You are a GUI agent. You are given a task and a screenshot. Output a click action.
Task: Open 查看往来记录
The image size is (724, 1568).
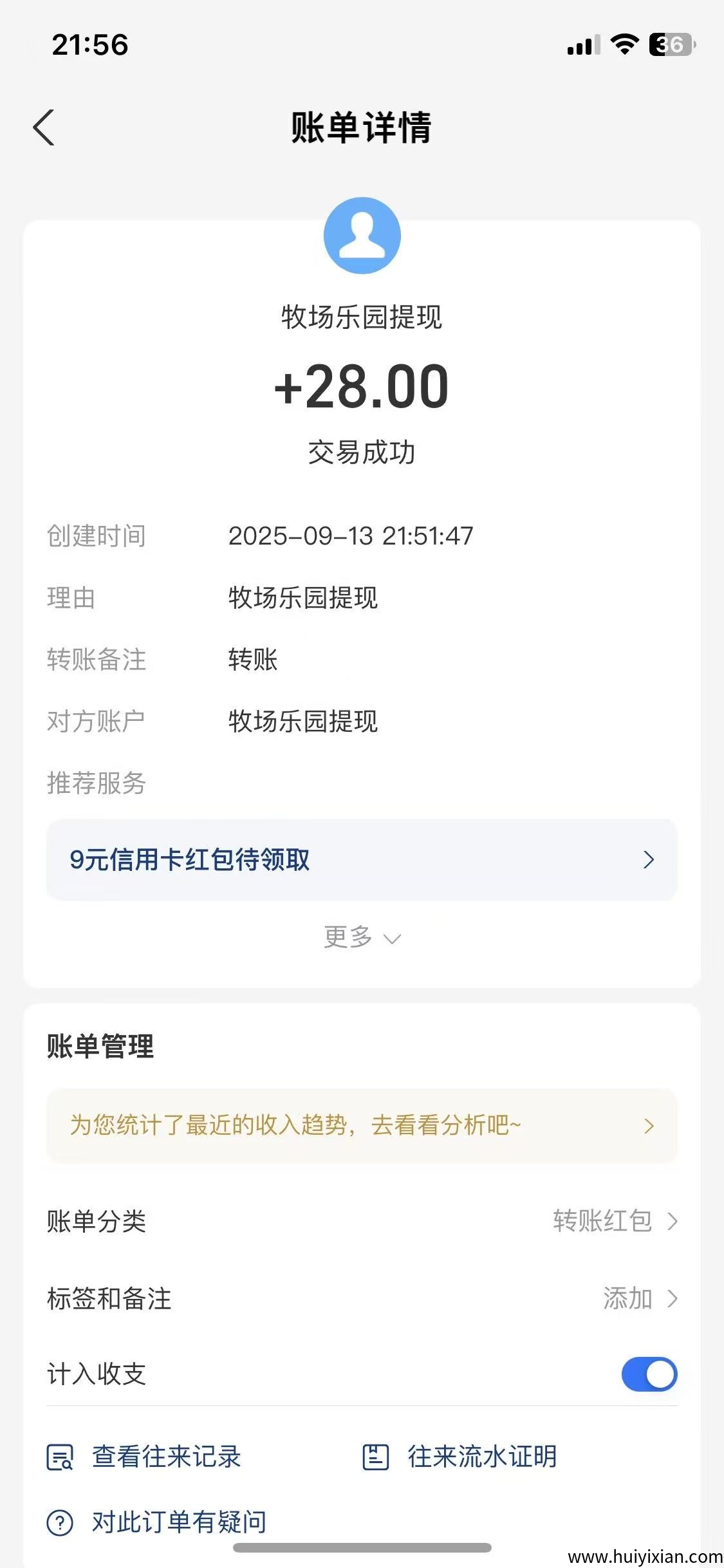145,1457
